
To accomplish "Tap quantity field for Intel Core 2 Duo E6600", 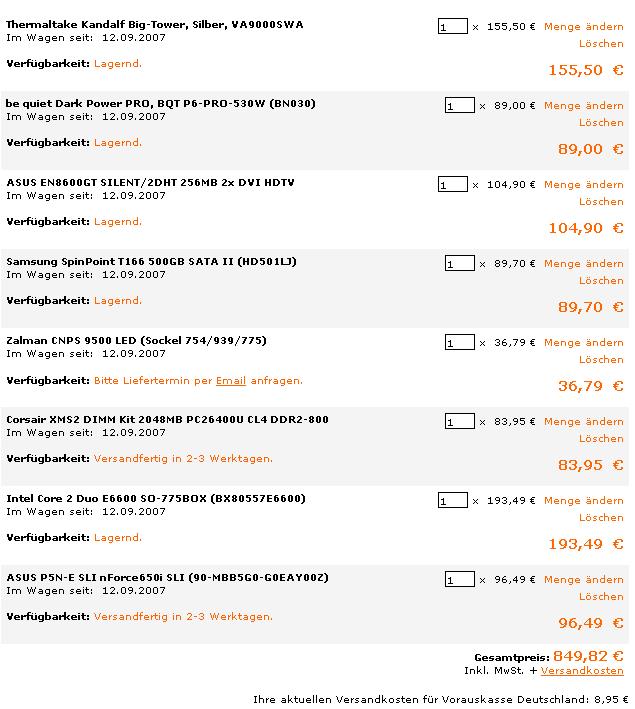I will 452,501.
